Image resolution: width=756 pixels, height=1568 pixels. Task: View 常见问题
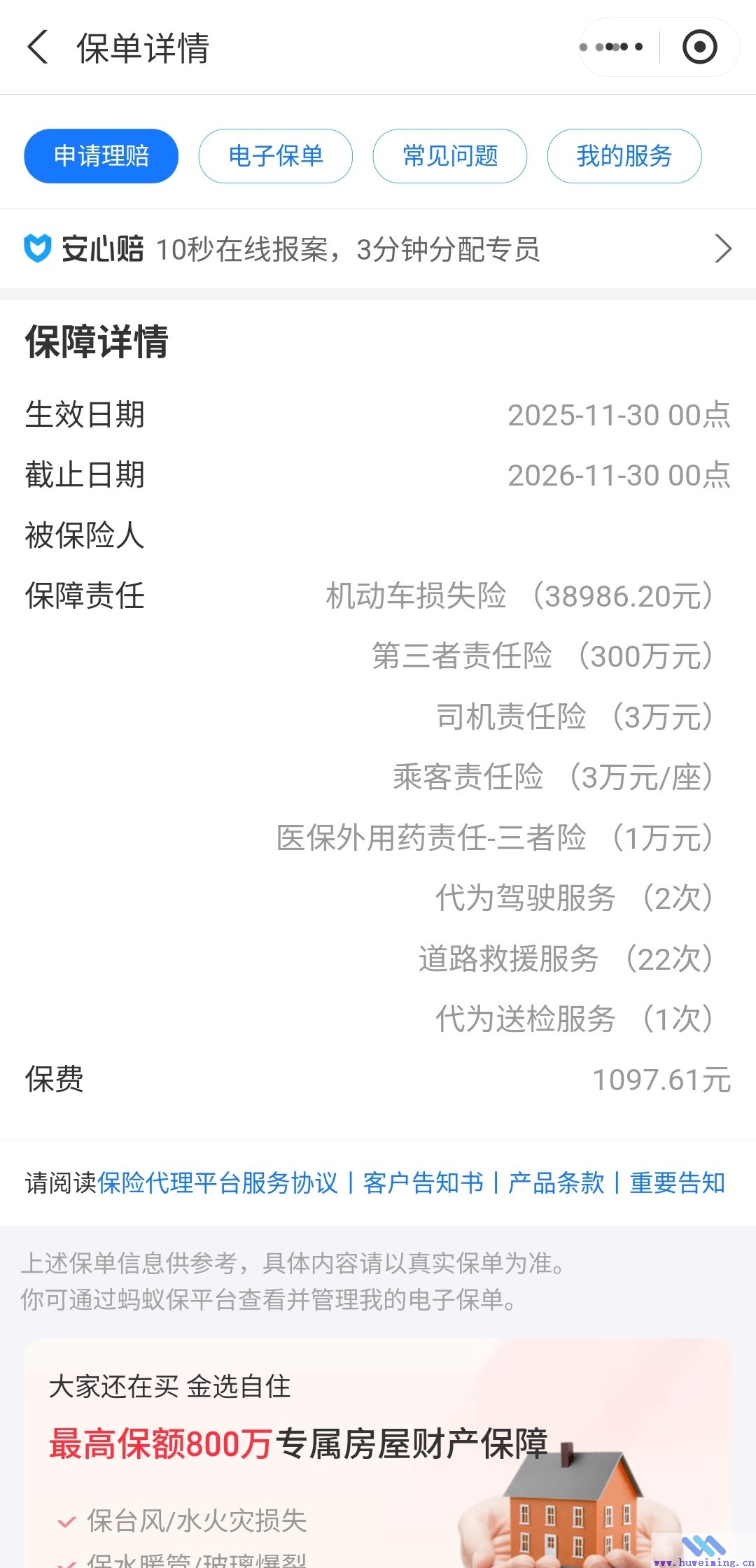click(450, 156)
